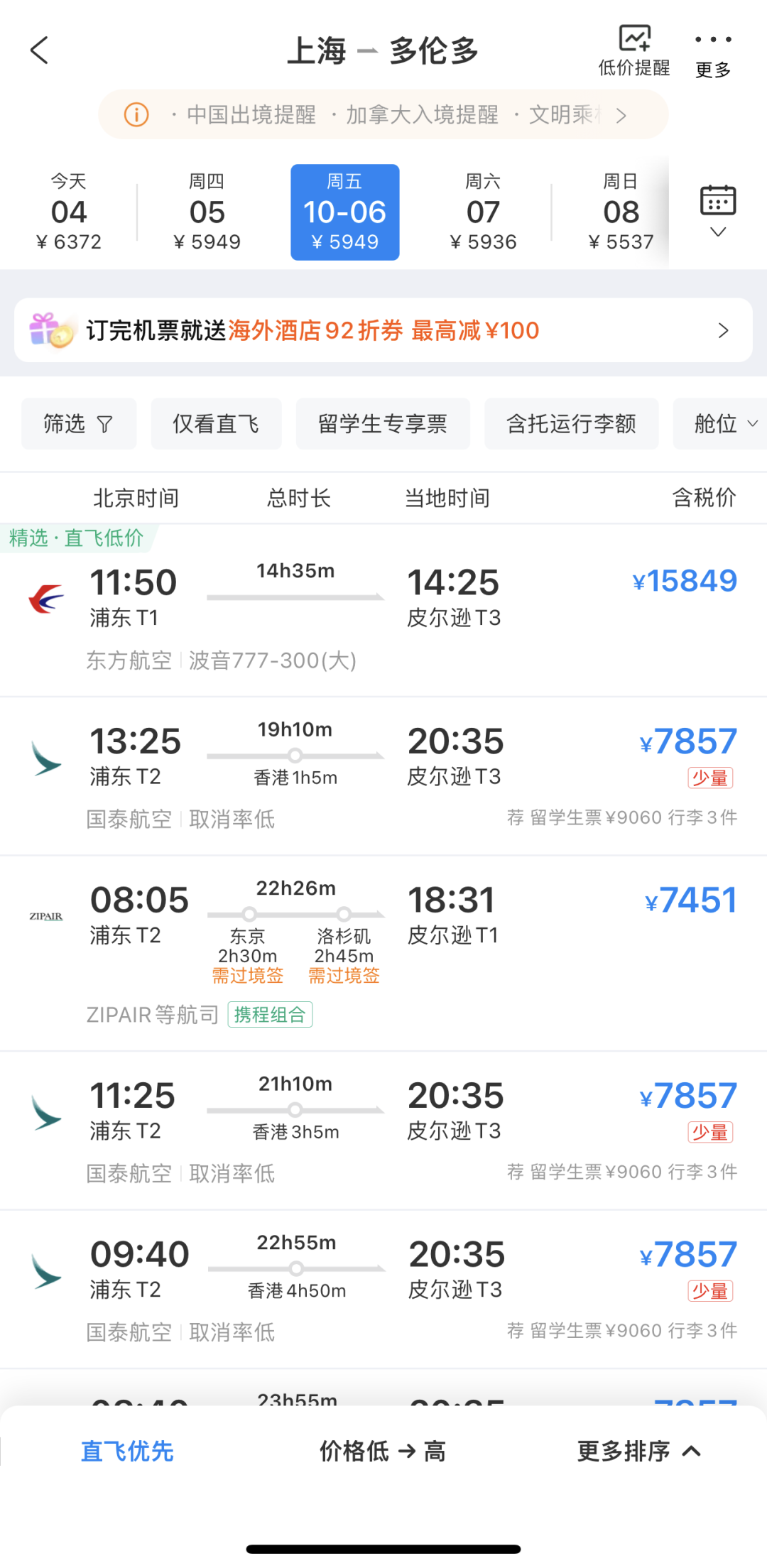
Task: Open the calendar date picker
Action: (x=718, y=211)
